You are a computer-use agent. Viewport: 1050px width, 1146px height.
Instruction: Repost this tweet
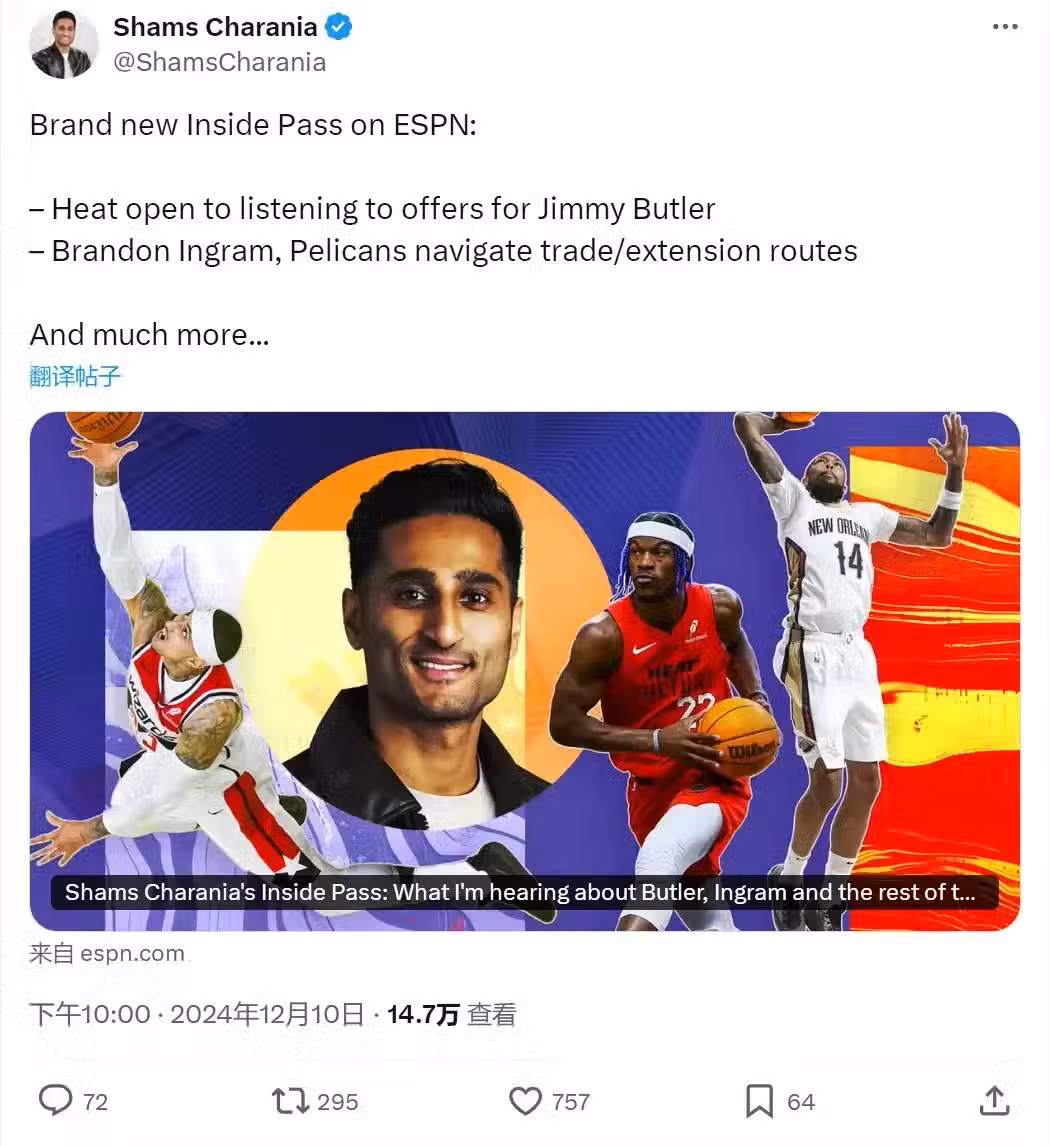point(290,1101)
